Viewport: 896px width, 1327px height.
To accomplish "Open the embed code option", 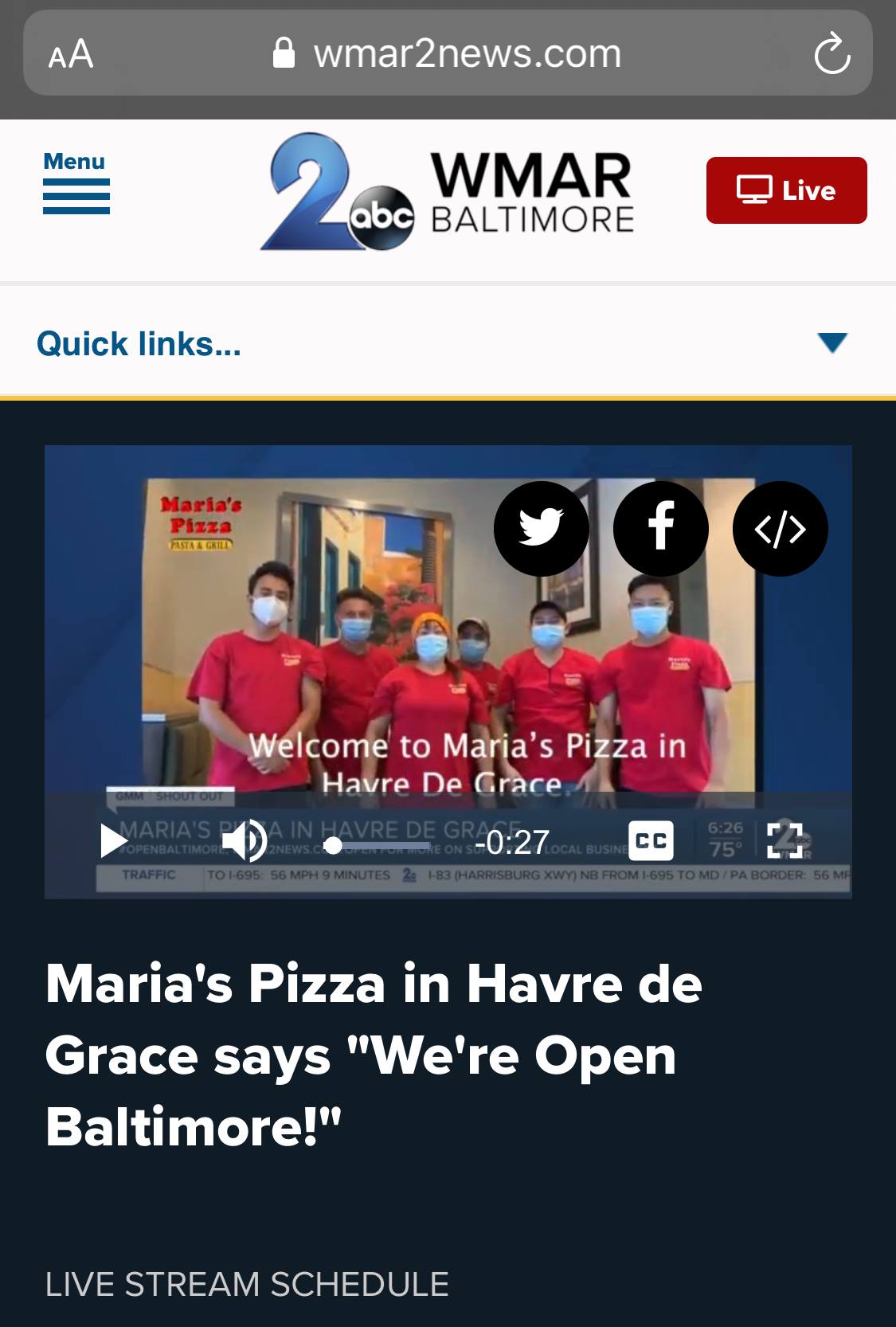I will pos(781,528).
